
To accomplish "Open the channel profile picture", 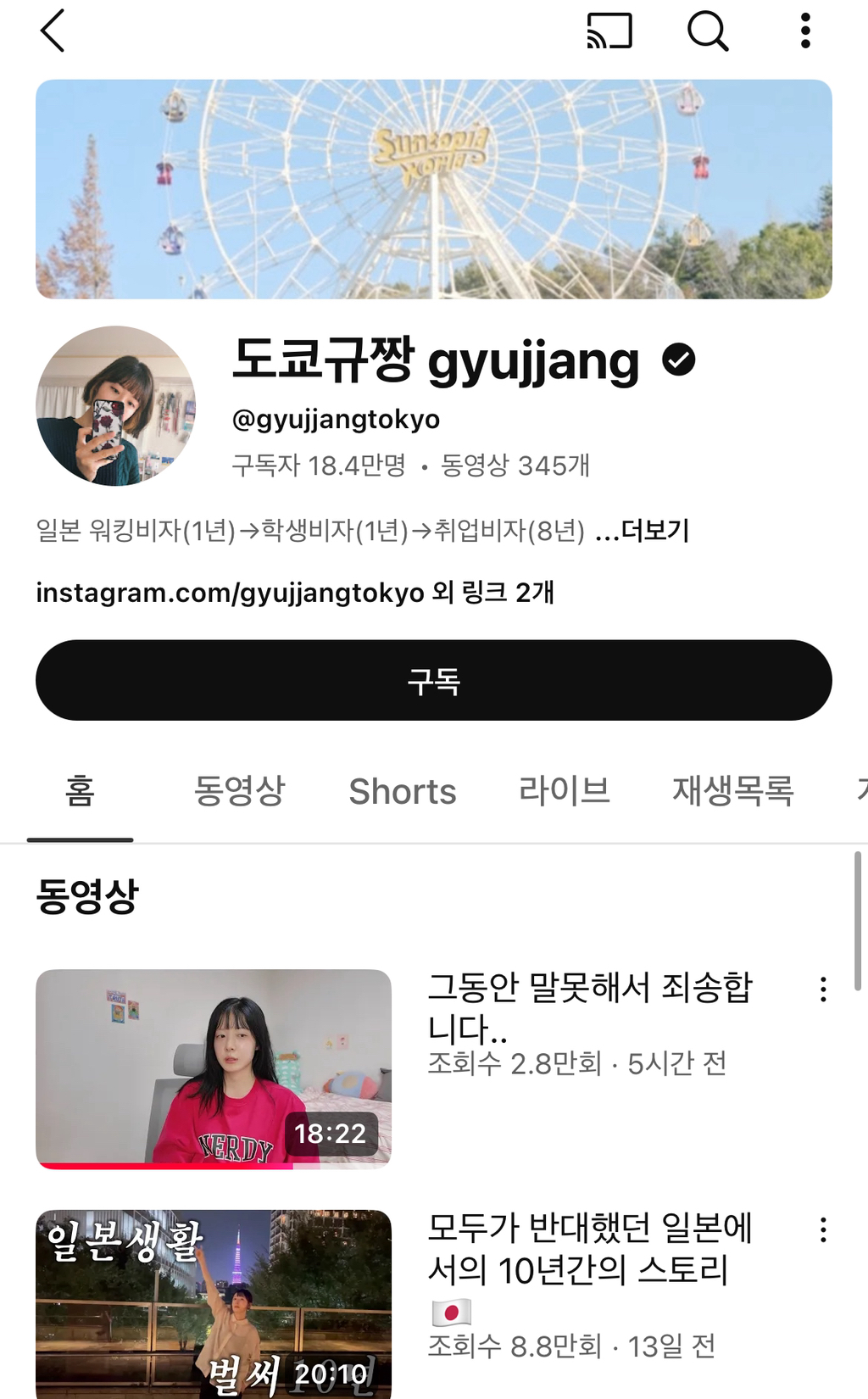I will (x=117, y=405).
